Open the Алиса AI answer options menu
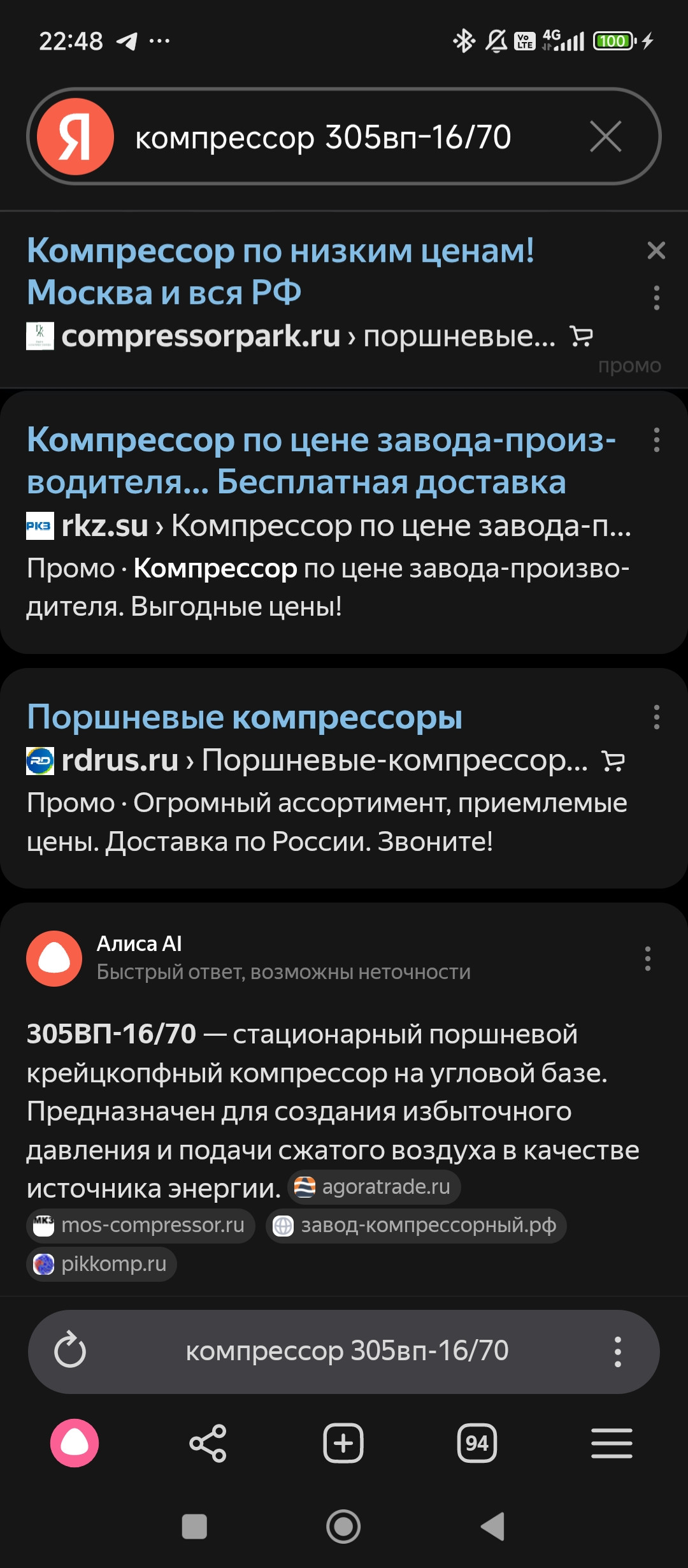 (648, 958)
